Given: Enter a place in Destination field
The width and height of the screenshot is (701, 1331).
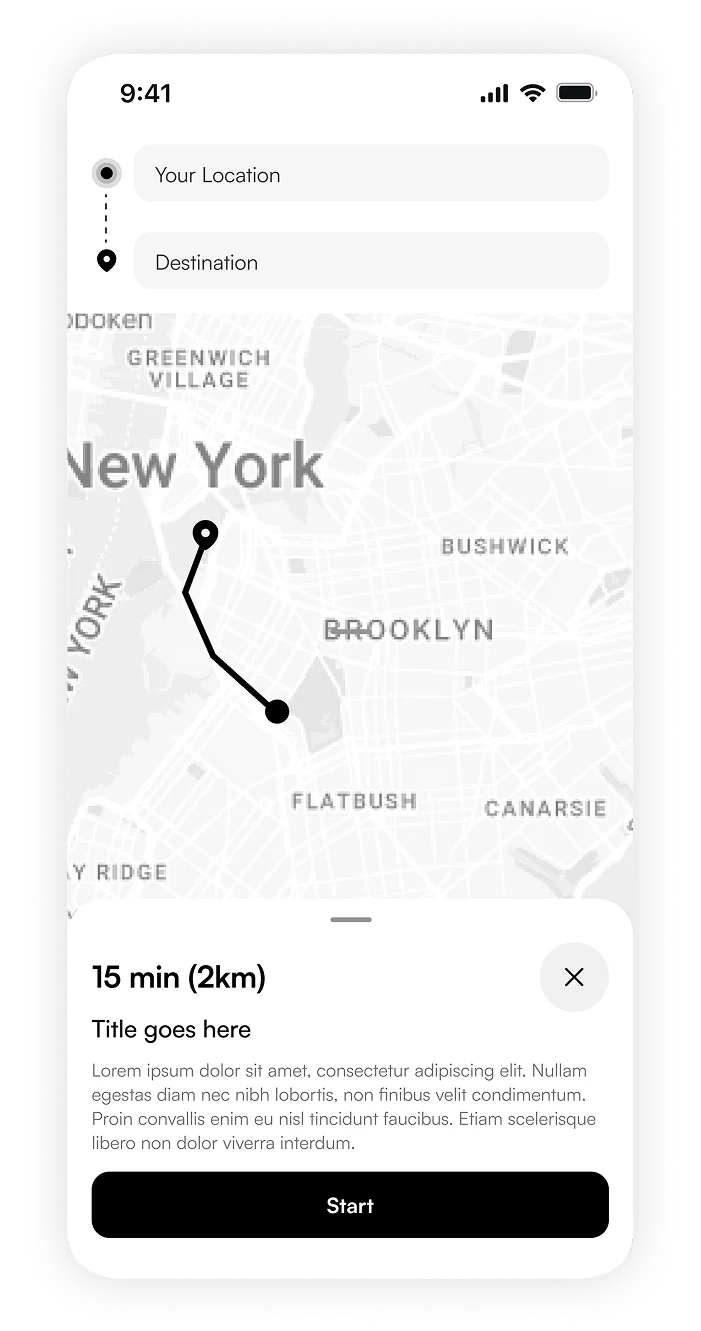Looking at the screenshot, I should [x=370, y=262].
